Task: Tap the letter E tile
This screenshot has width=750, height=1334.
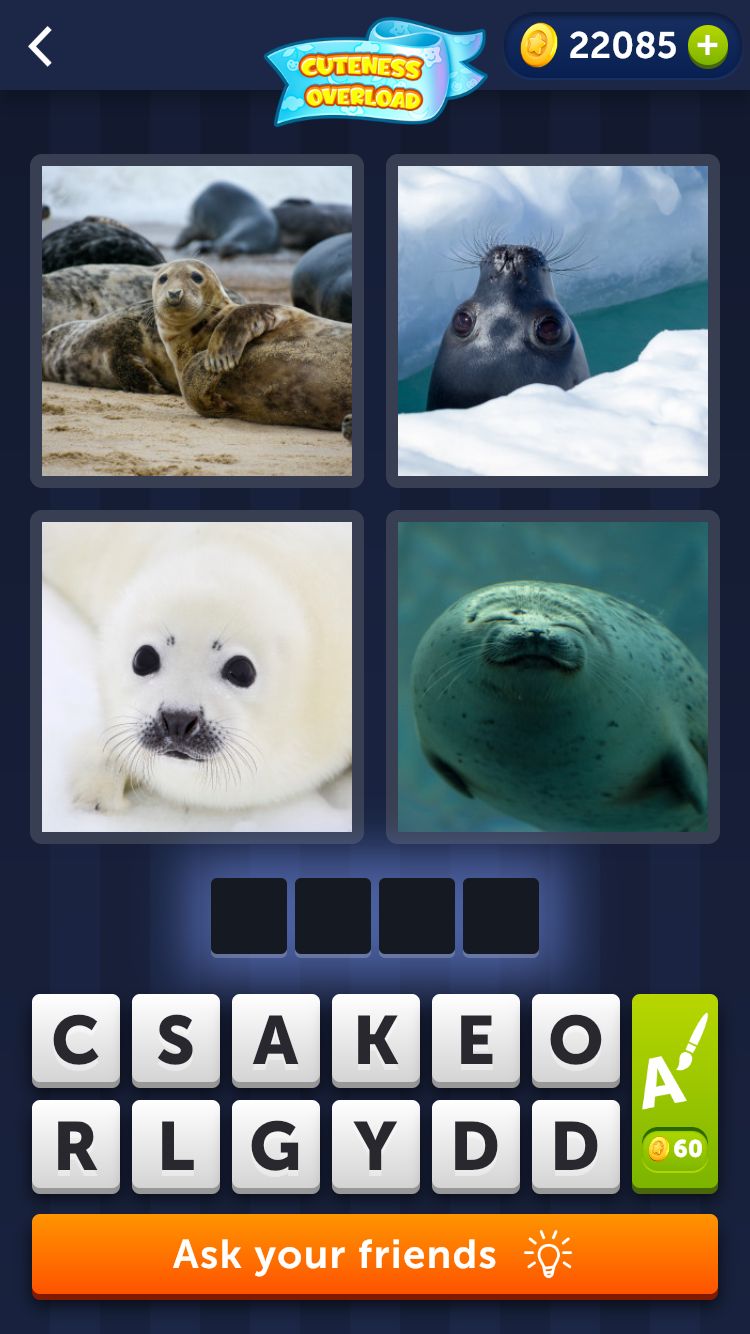Action: click(x=476, y=1041)
